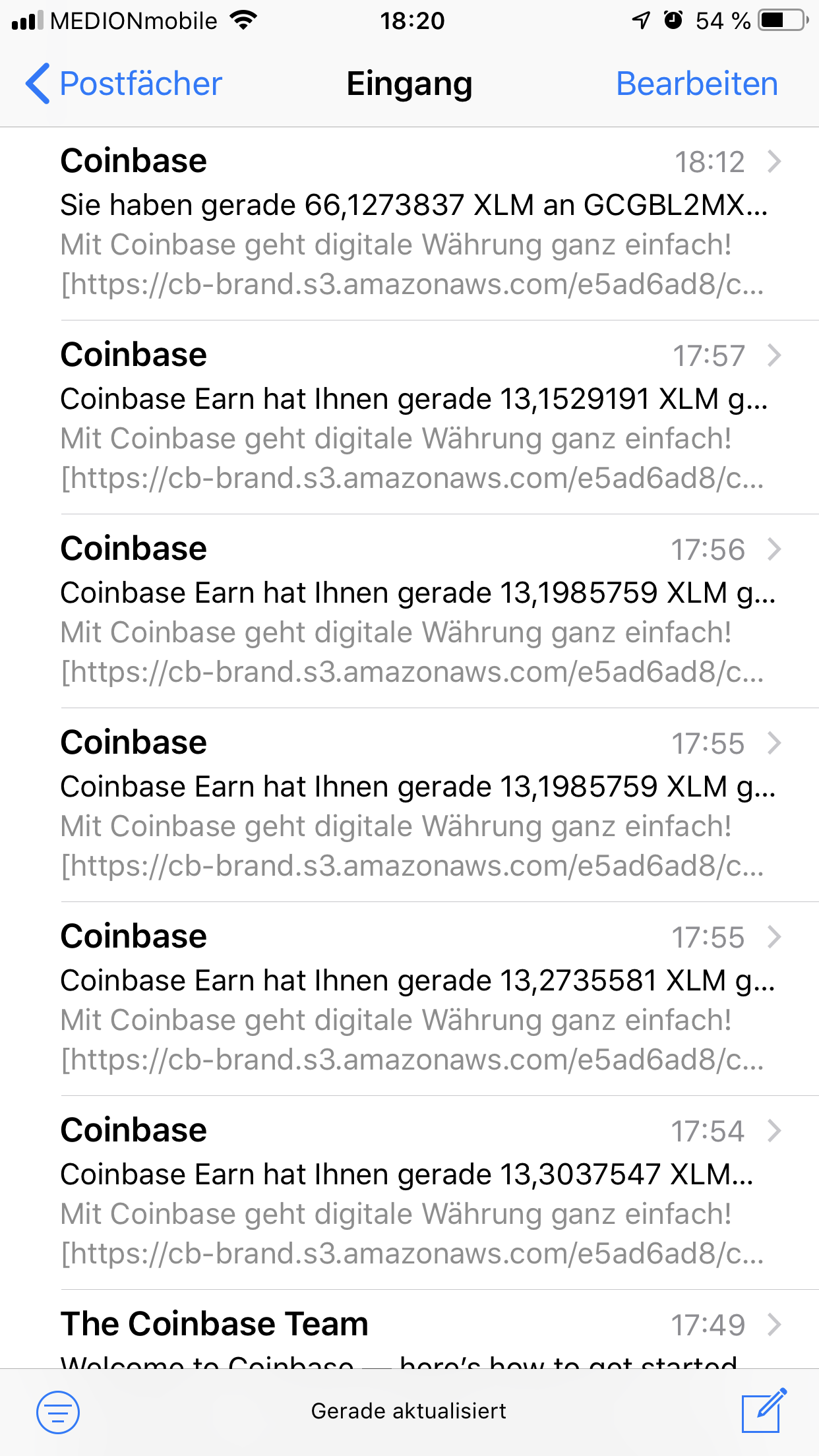Screen dimensions: 819x1456
Task: Compose a new email
Action: (763, 1412)
